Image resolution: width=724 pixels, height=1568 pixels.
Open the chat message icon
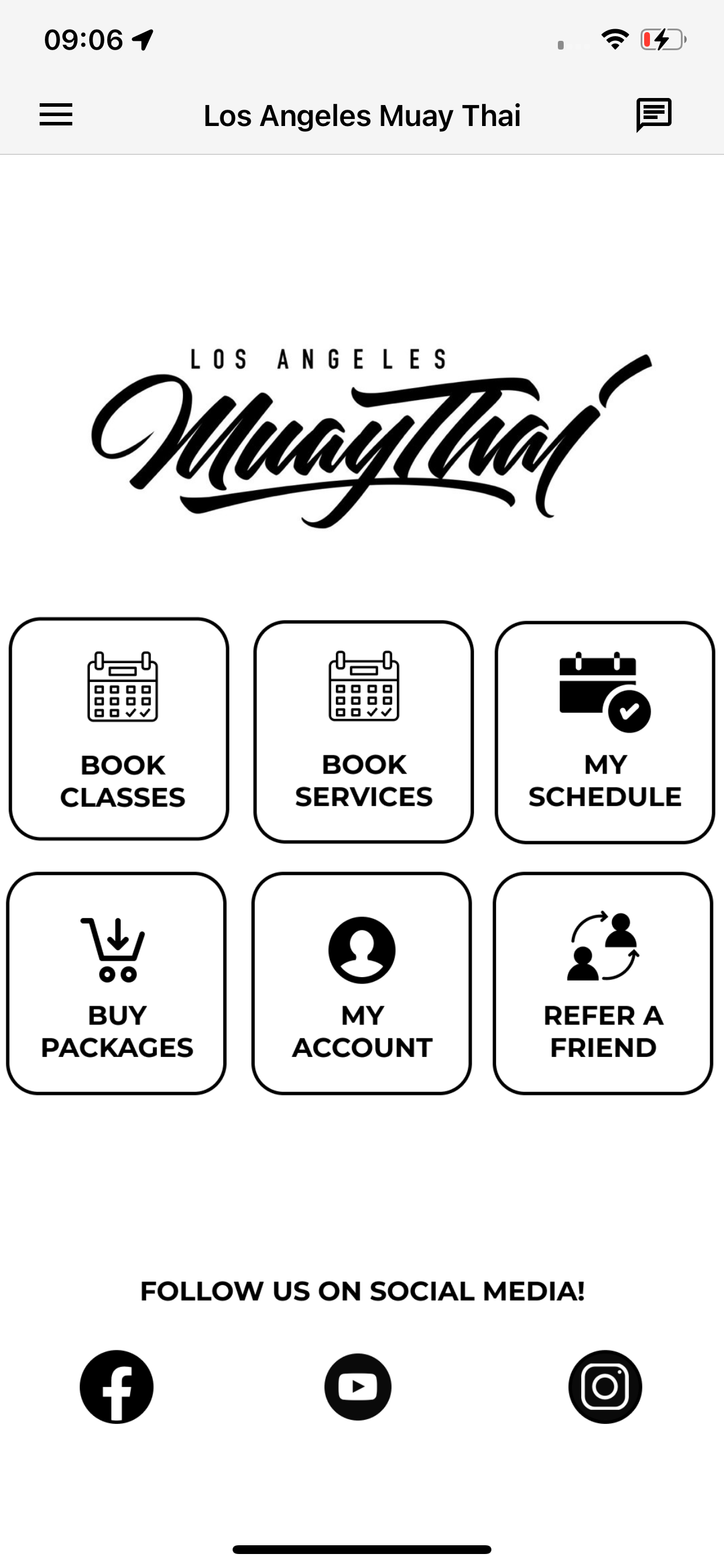655,114
